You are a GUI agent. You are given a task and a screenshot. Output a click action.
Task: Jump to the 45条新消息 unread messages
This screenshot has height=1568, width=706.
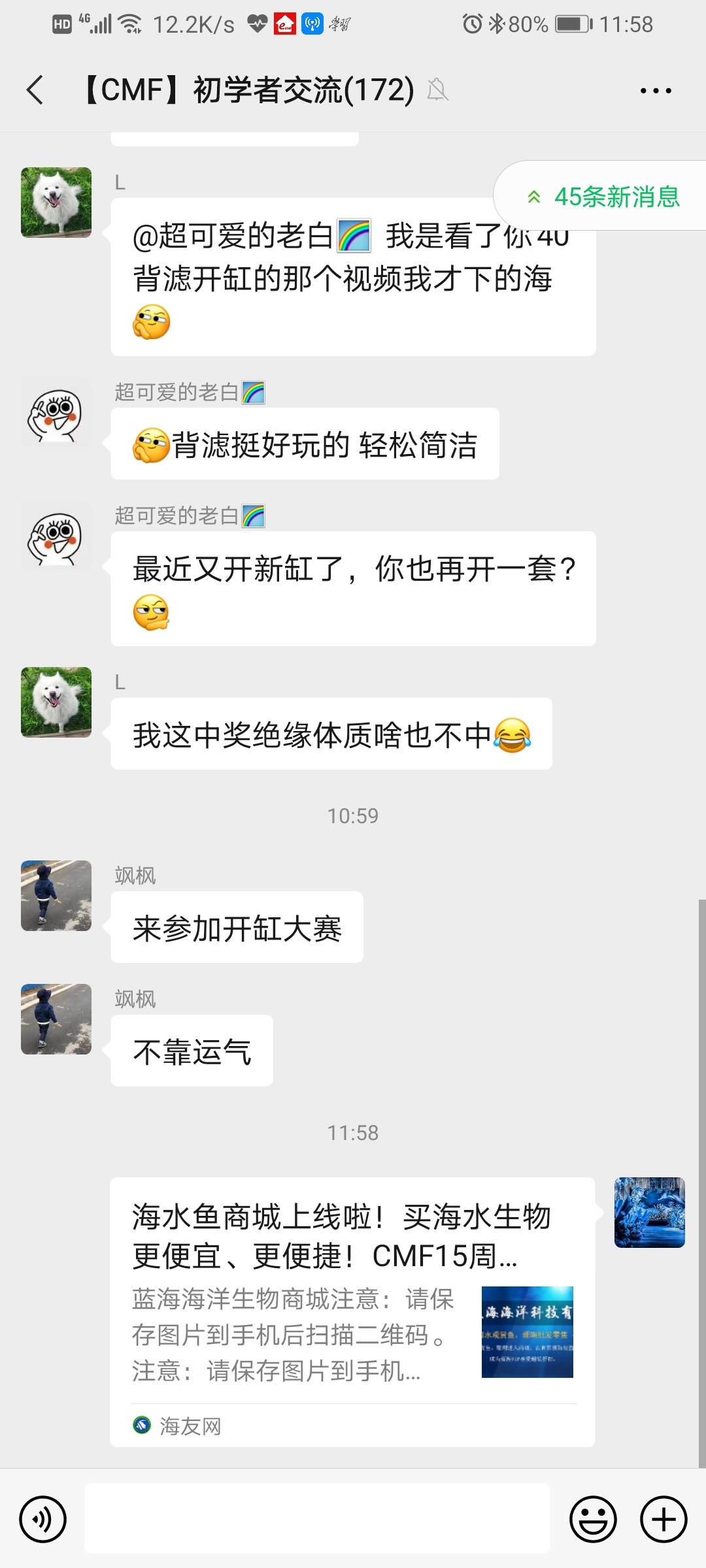click(x=604, y=196)
